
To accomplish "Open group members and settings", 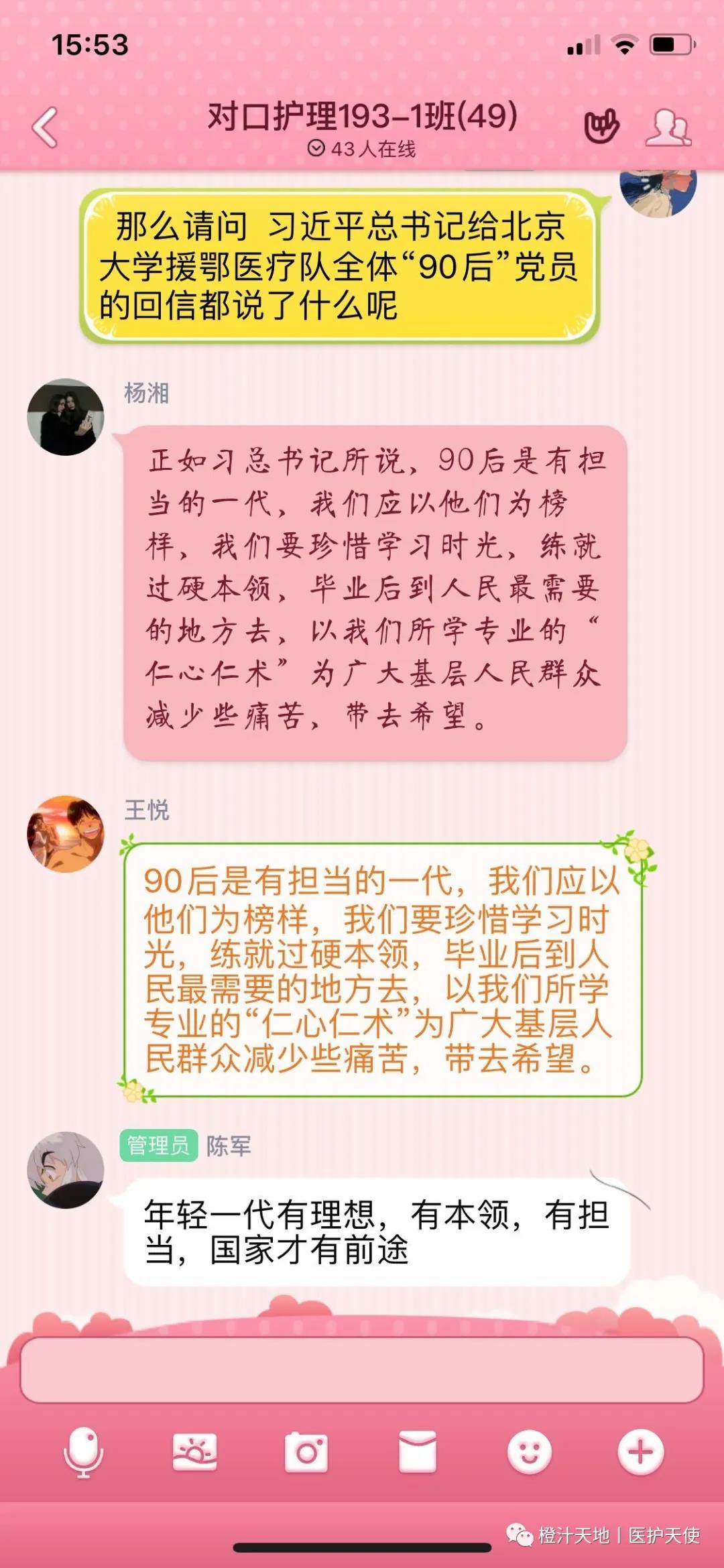I will [668, 127].
